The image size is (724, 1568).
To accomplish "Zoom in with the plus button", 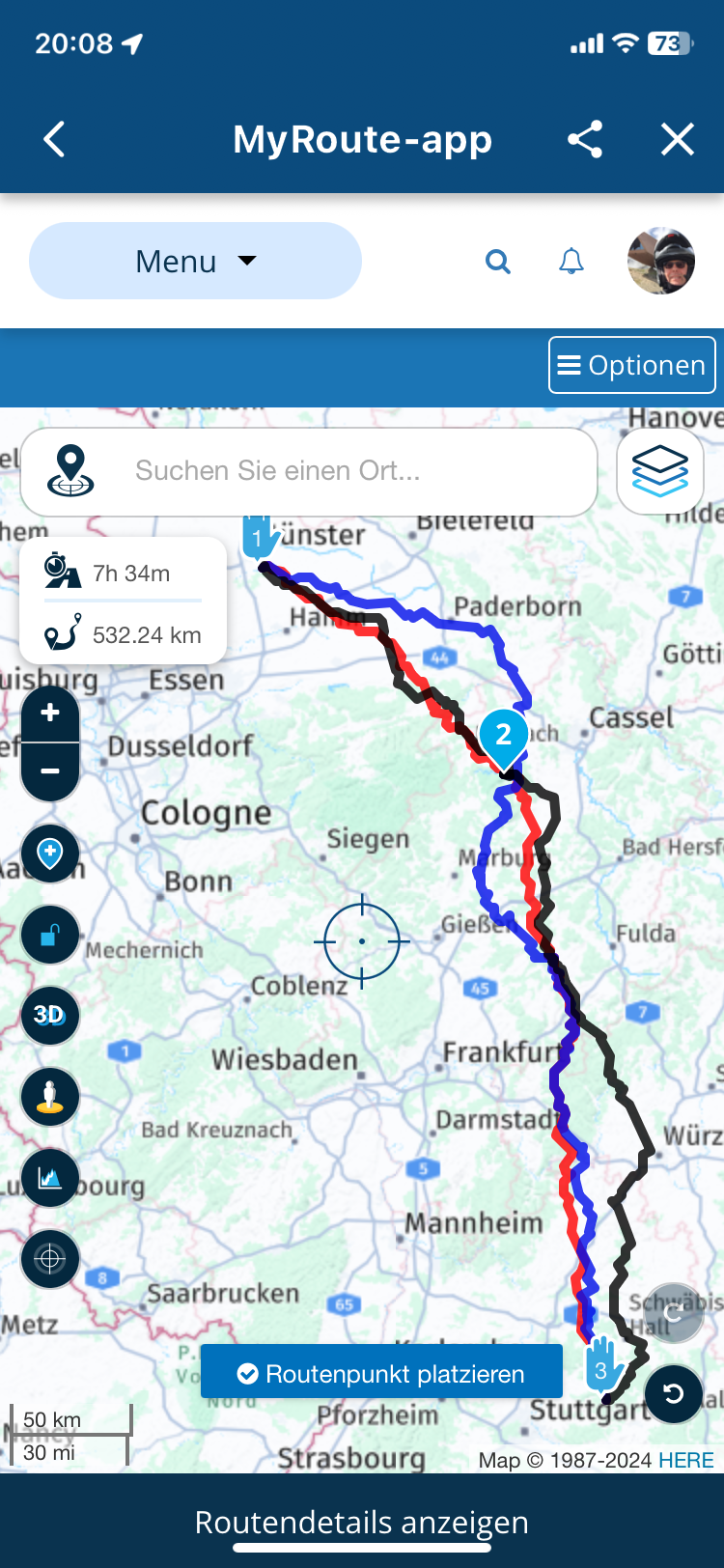I will [50, 714].
